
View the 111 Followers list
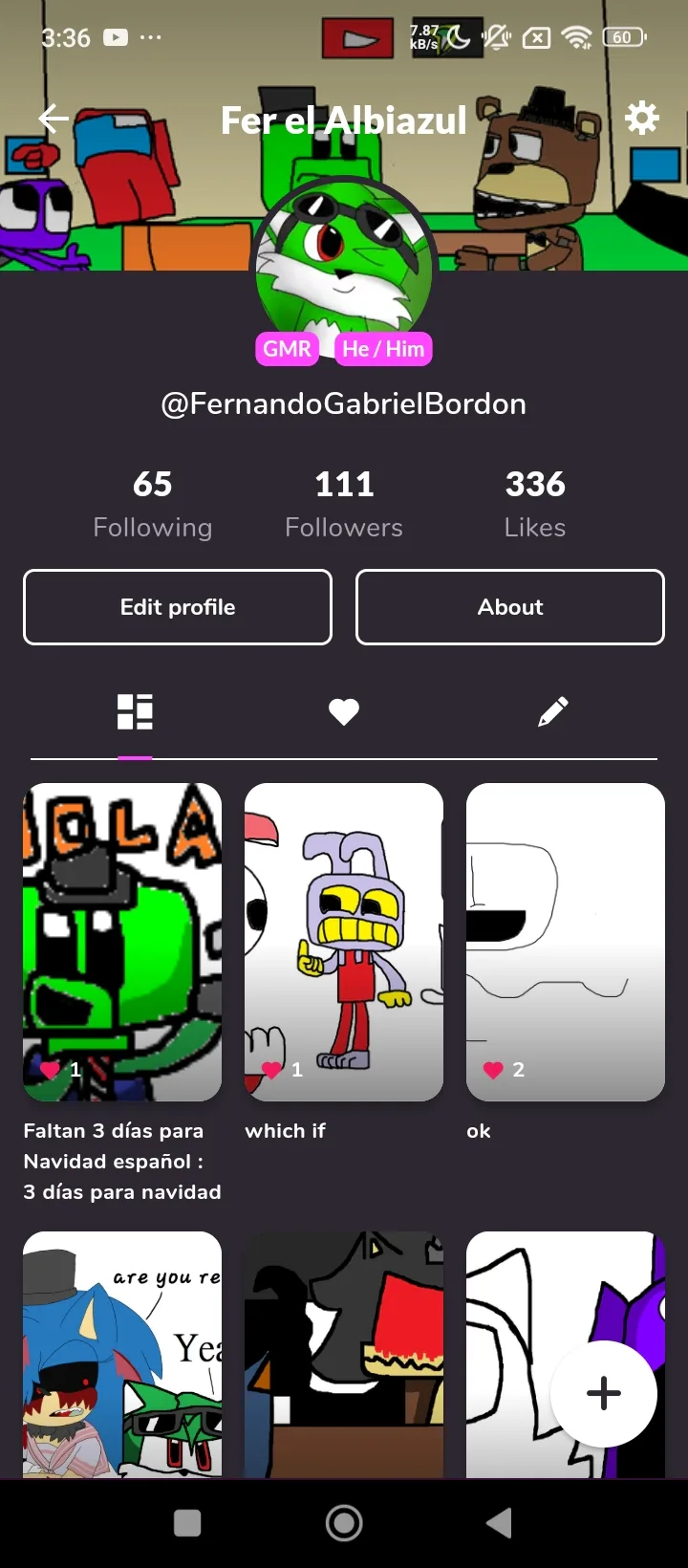coord(344,503)
